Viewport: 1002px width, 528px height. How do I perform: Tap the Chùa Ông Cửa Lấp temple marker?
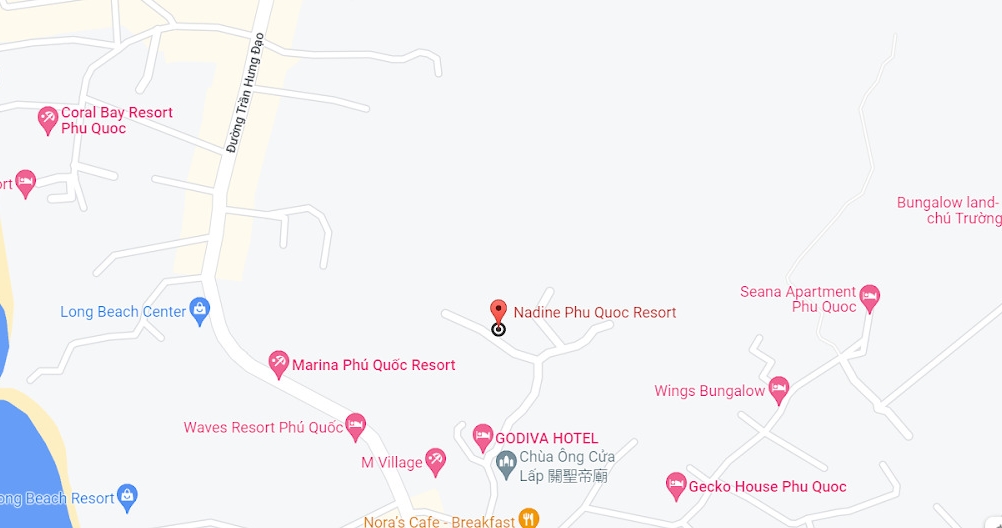pyautogui.click(x=506, y=462)
